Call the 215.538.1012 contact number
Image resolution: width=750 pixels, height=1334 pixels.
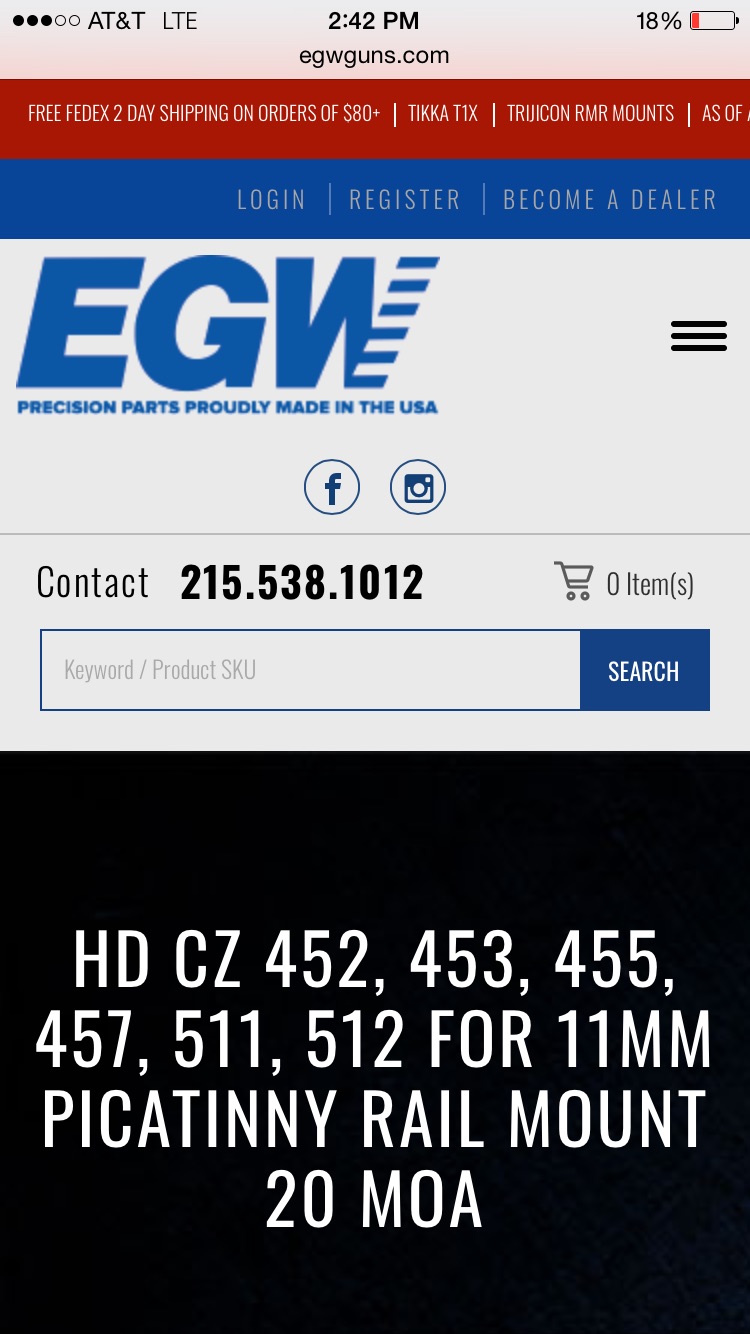[302, 583]
